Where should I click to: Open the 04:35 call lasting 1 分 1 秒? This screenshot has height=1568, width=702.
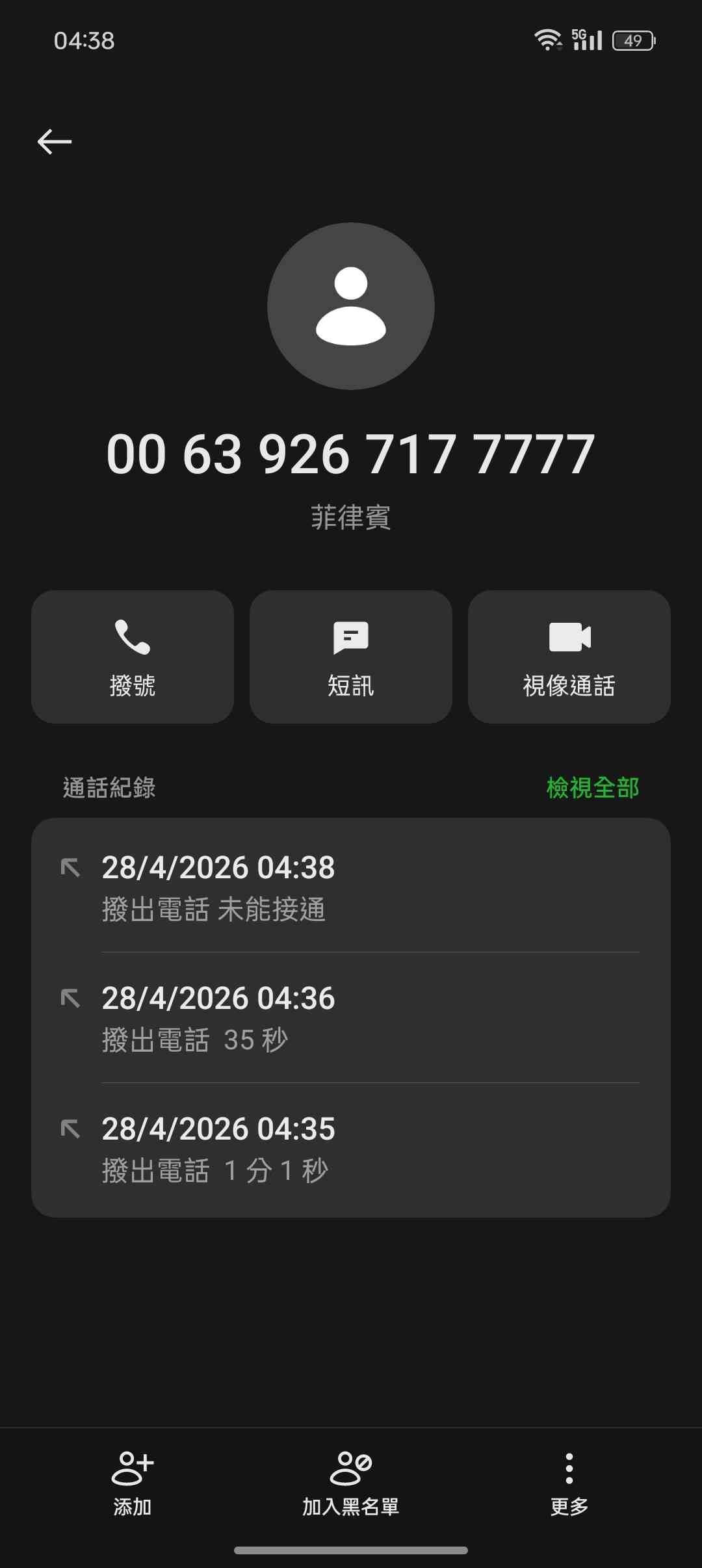click(x=351, y=1149)
